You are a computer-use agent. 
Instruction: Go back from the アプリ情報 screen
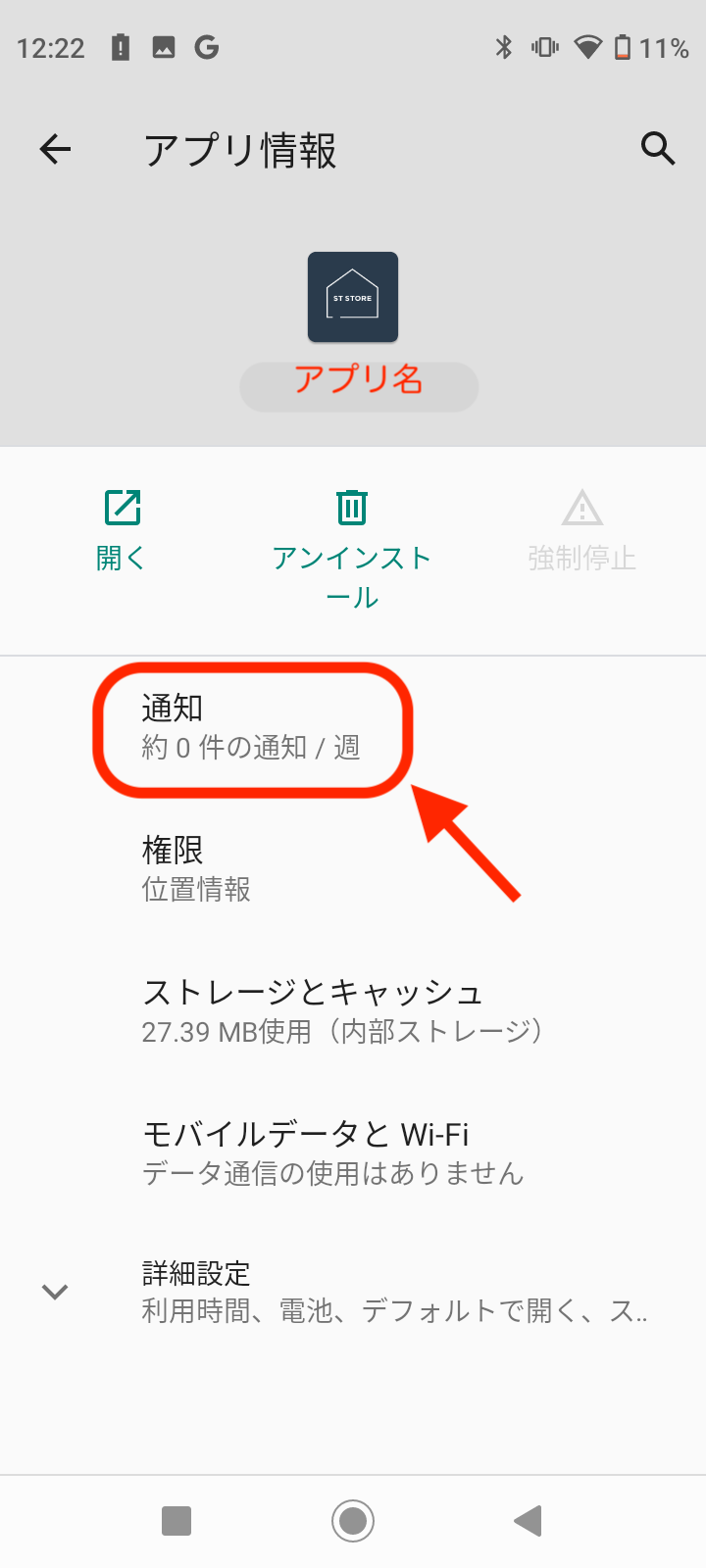(56, 149)
